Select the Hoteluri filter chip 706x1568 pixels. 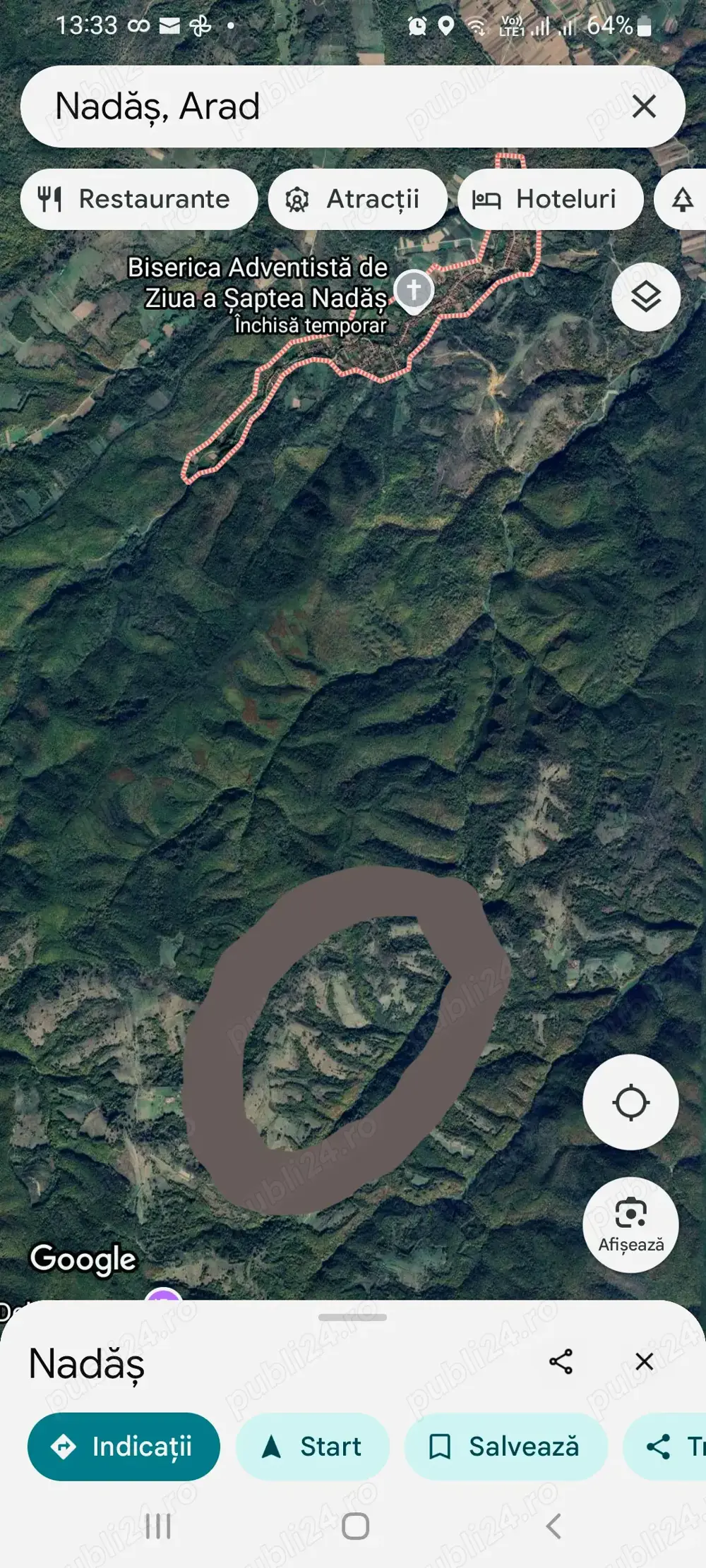(x=551, y=200)
